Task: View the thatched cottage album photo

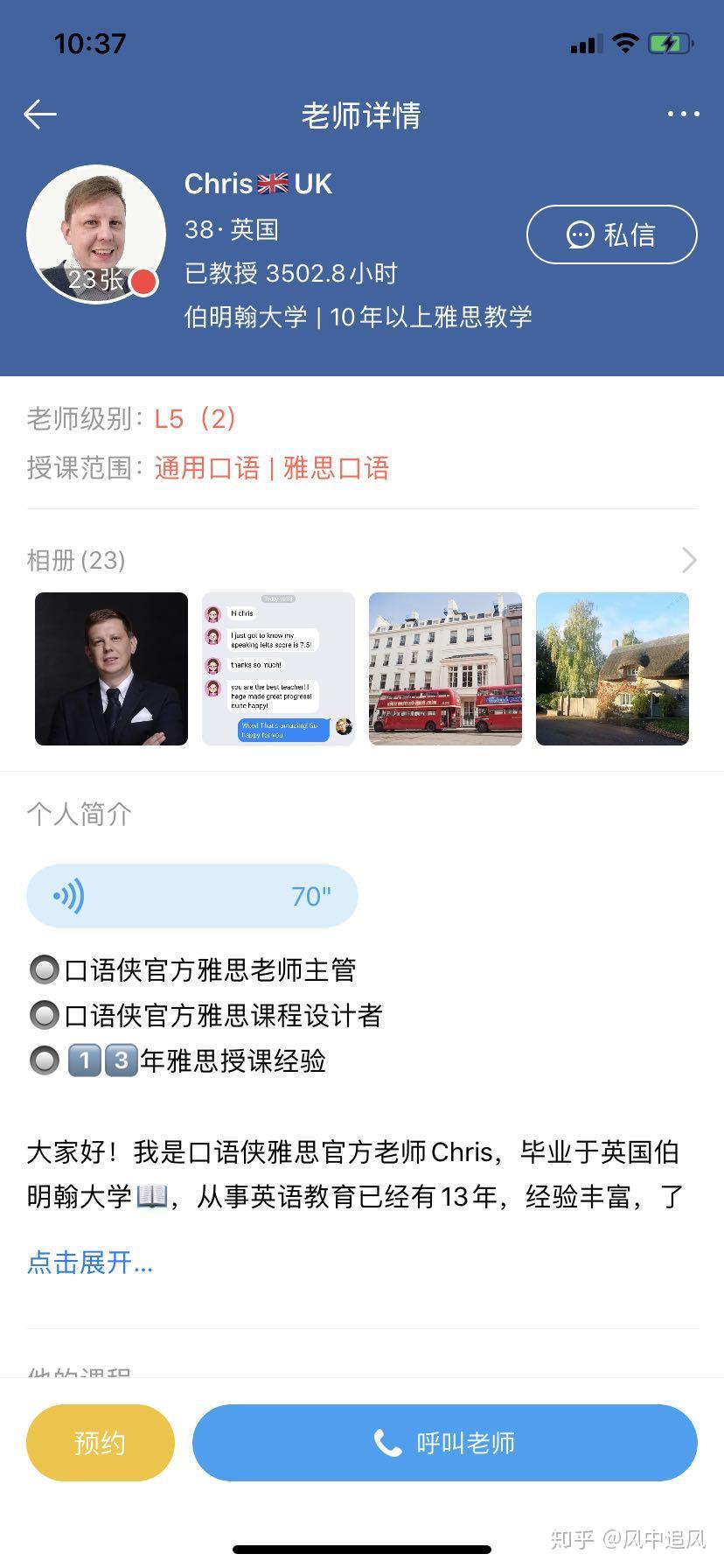Action: (x=612, y=669)
